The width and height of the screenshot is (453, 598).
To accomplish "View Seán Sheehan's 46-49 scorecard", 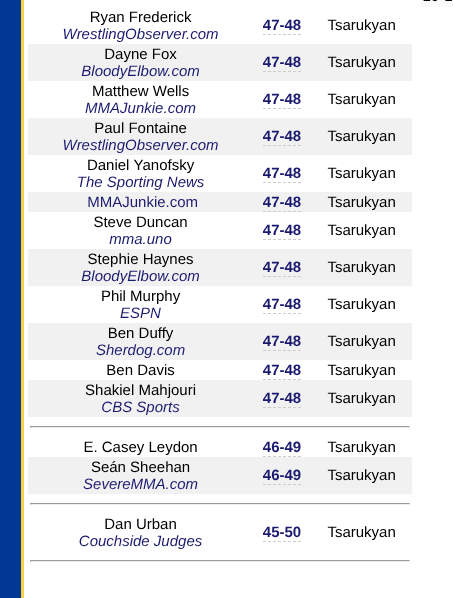I will (282, 475).
